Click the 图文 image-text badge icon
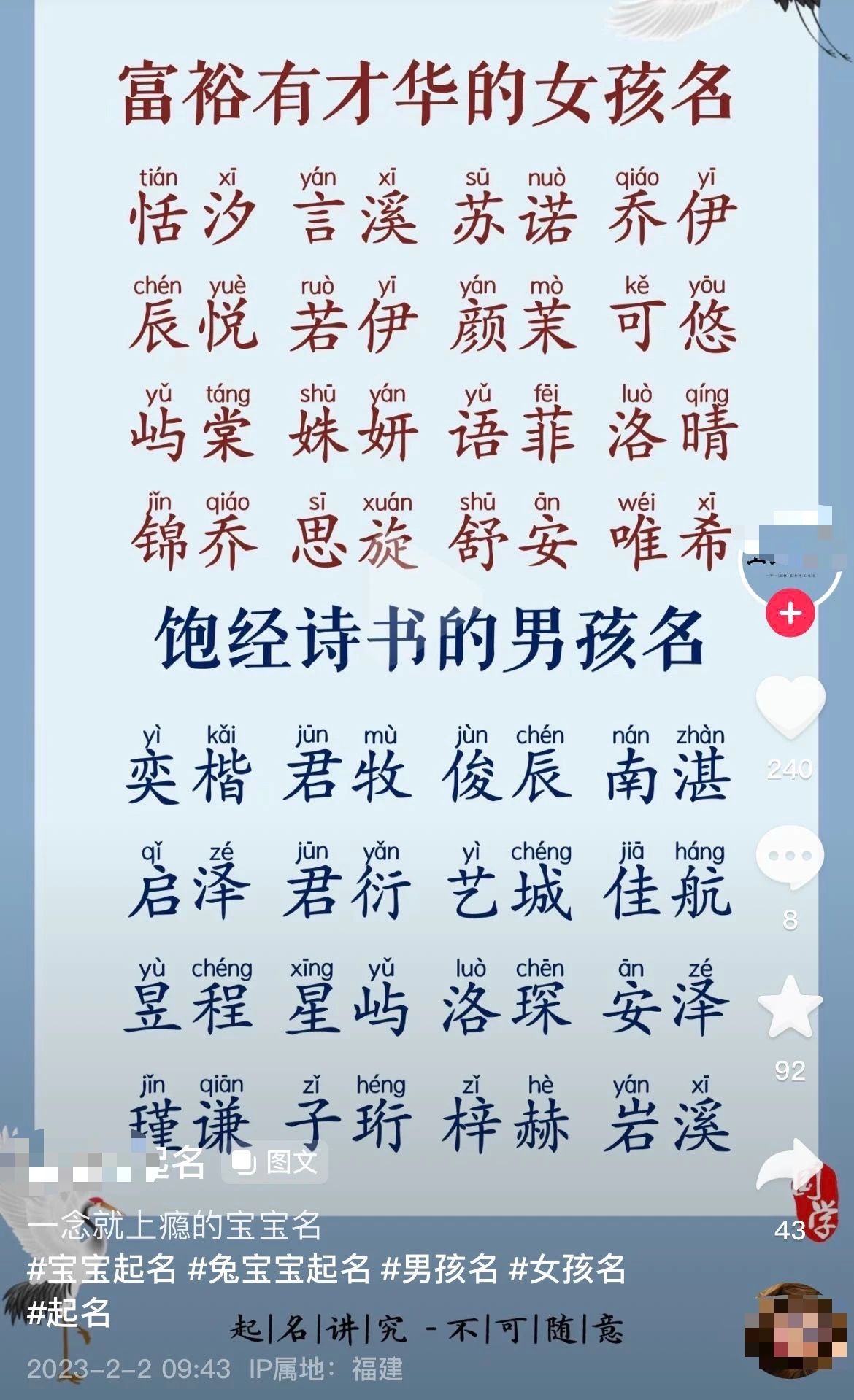The width and height of the screenshot is (854, 1400). tap(244, 1160)
